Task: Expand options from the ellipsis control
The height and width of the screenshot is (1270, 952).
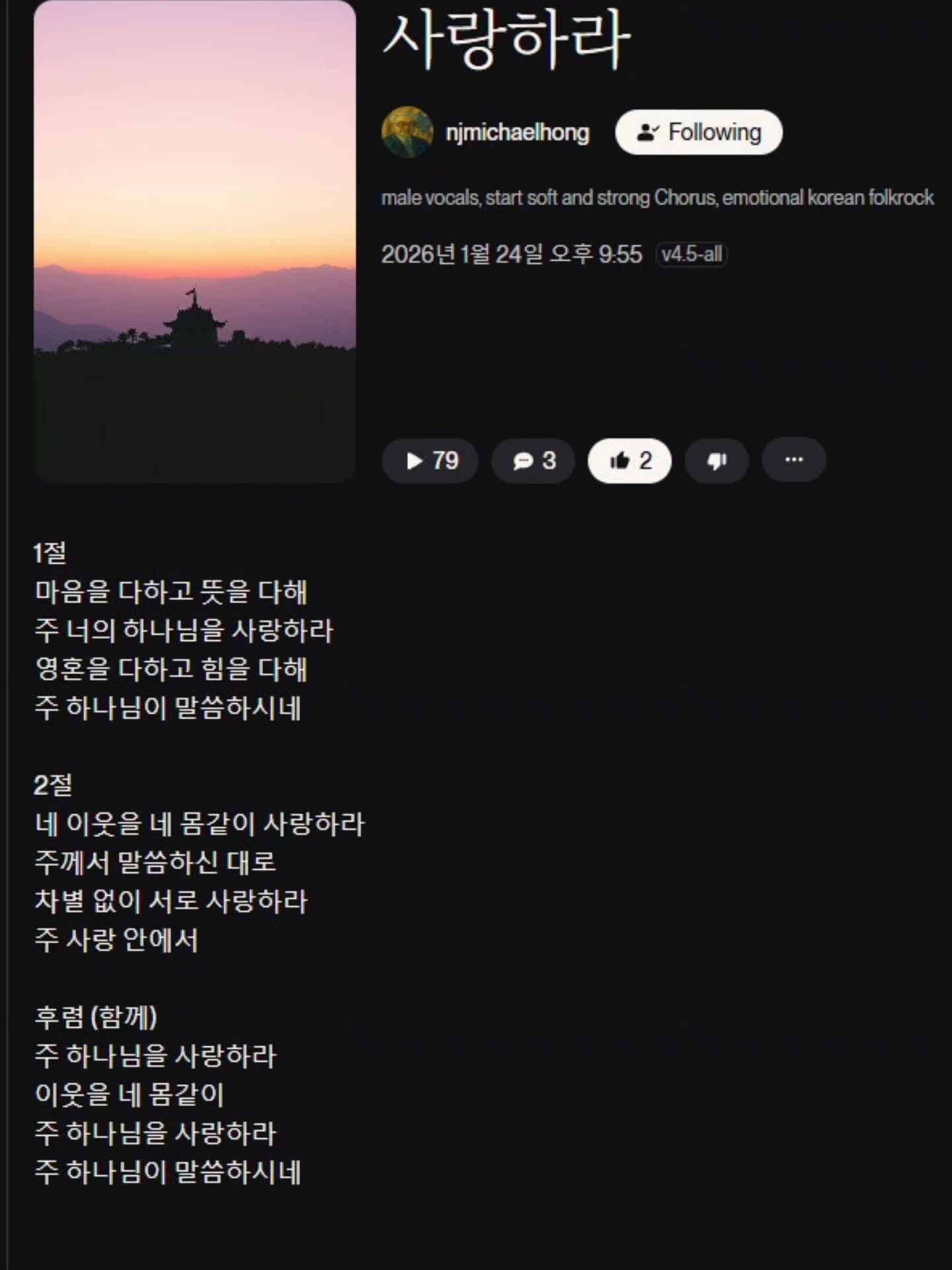Action: click(x=793, y=460)
